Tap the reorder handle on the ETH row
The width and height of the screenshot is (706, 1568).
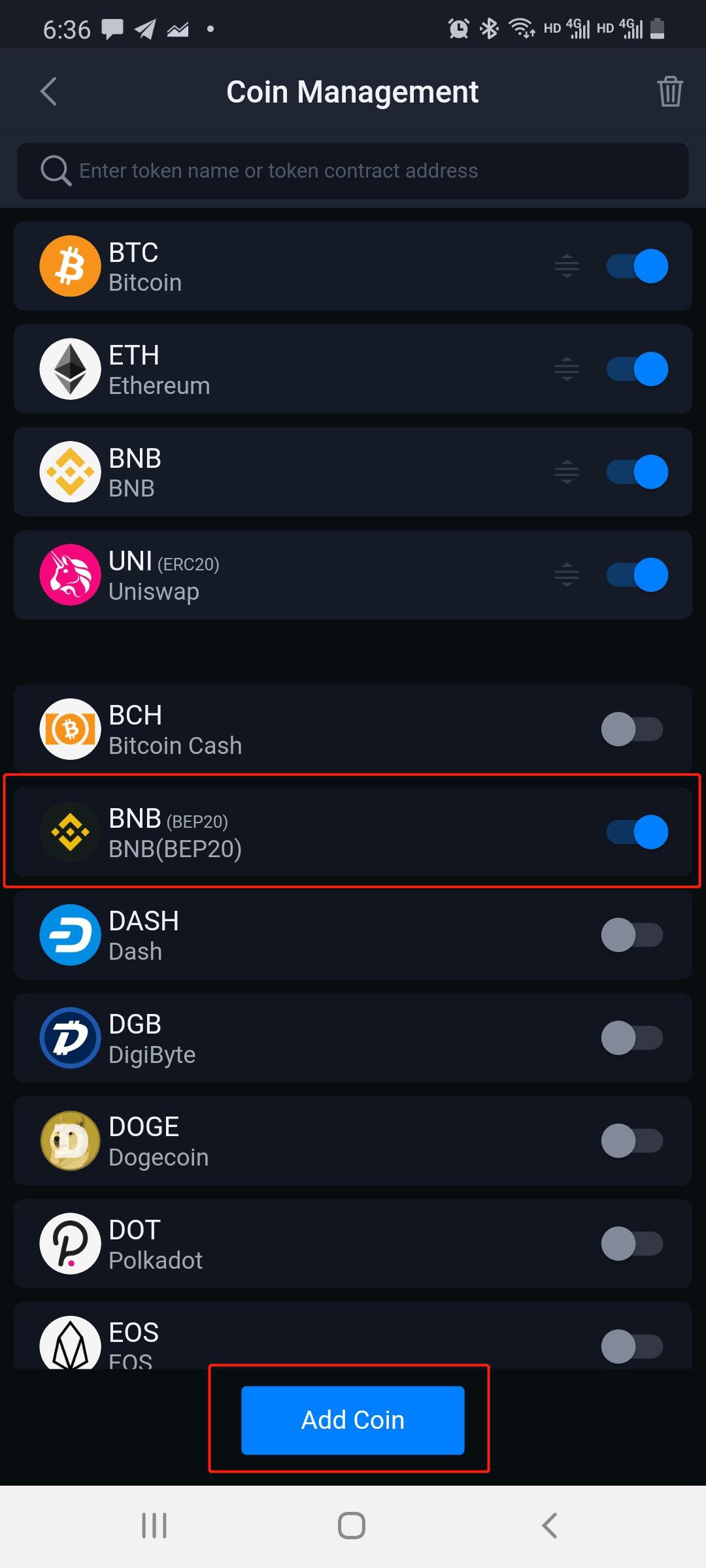pos(567,369)
